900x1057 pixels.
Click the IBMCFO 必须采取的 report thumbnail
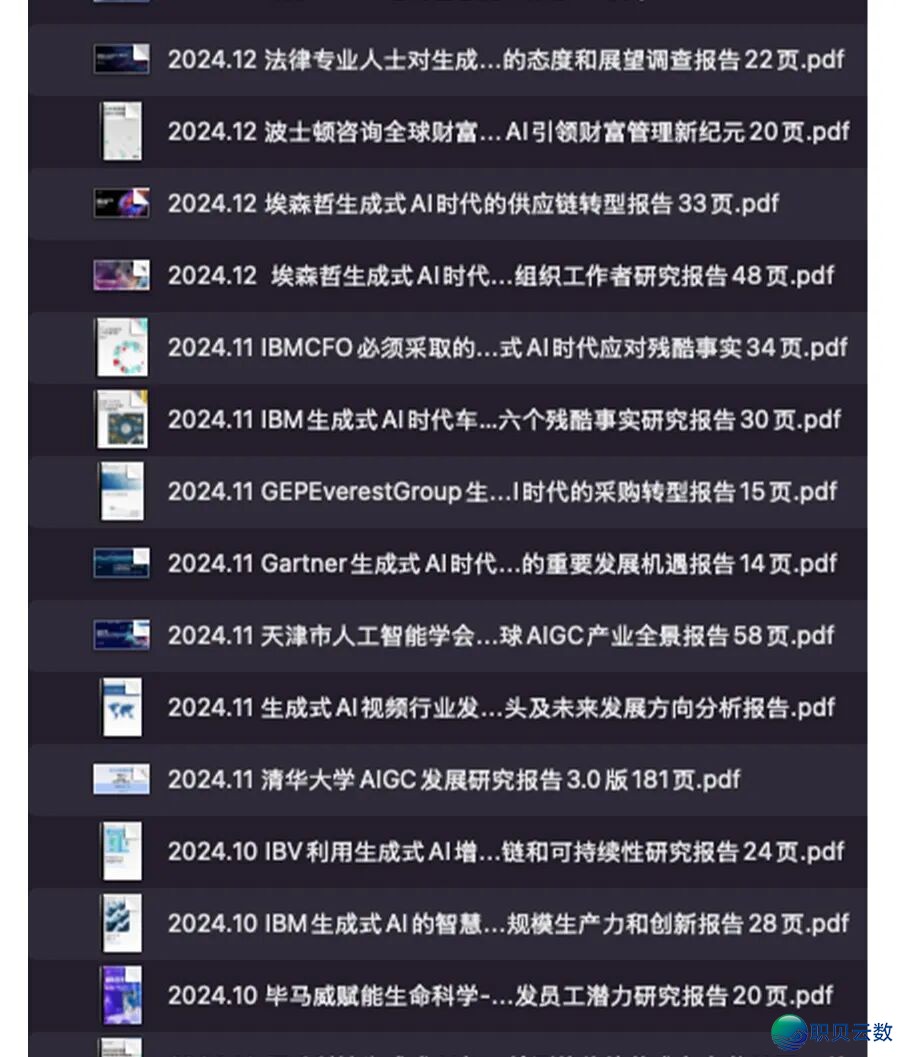click(x=121, y=347)
